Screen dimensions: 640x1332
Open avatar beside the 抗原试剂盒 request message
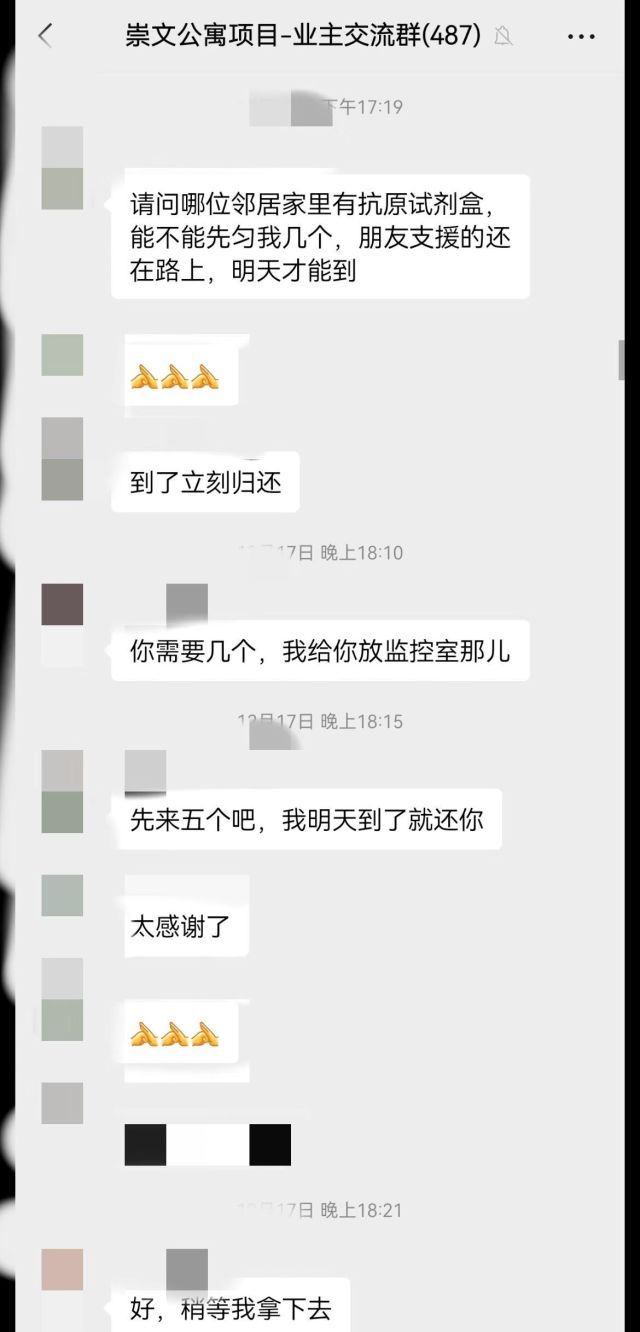coord(62,169)
